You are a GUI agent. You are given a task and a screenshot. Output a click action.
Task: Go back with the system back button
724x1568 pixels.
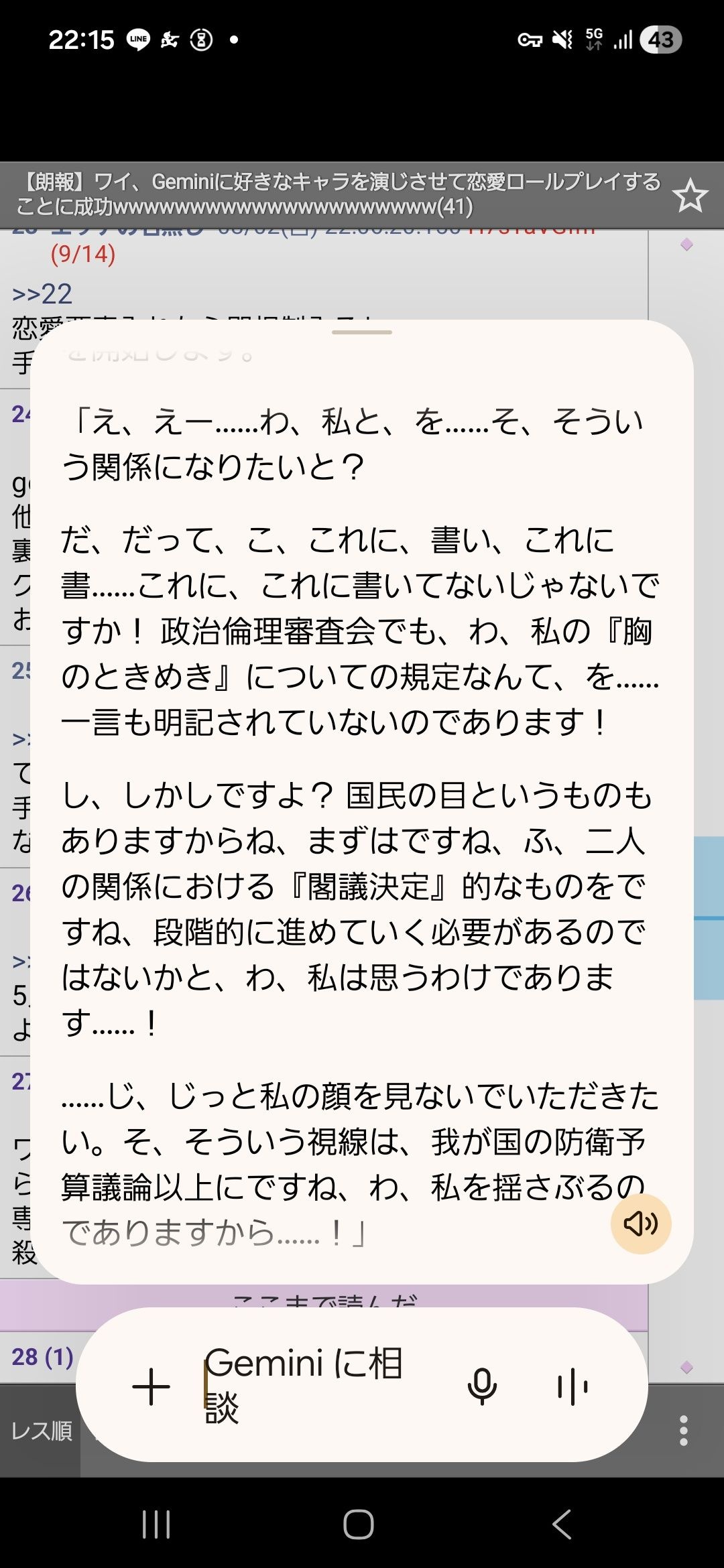(562, 1524)
